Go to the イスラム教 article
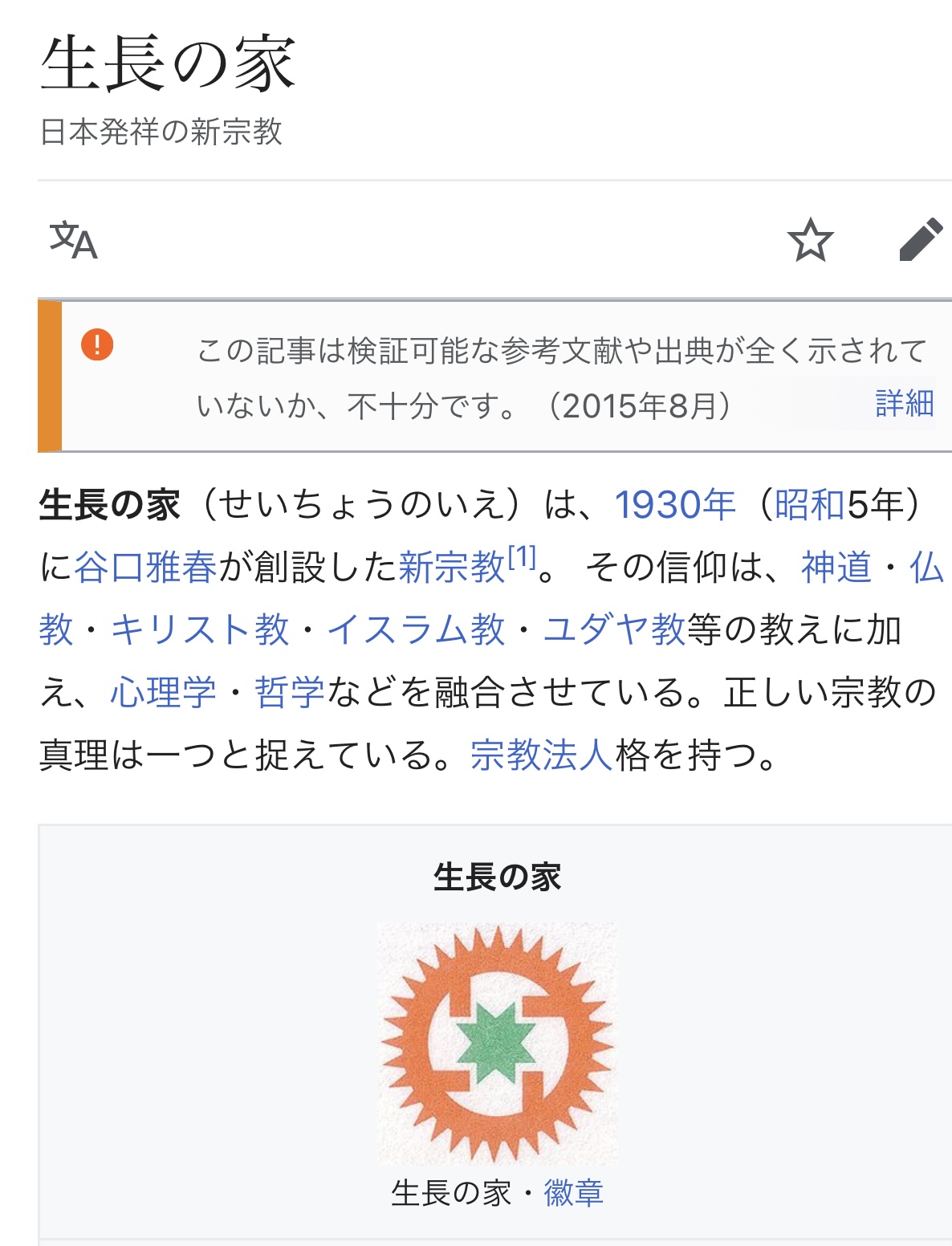The height and width of the screenshot is (1246, 952). point(417,629)
